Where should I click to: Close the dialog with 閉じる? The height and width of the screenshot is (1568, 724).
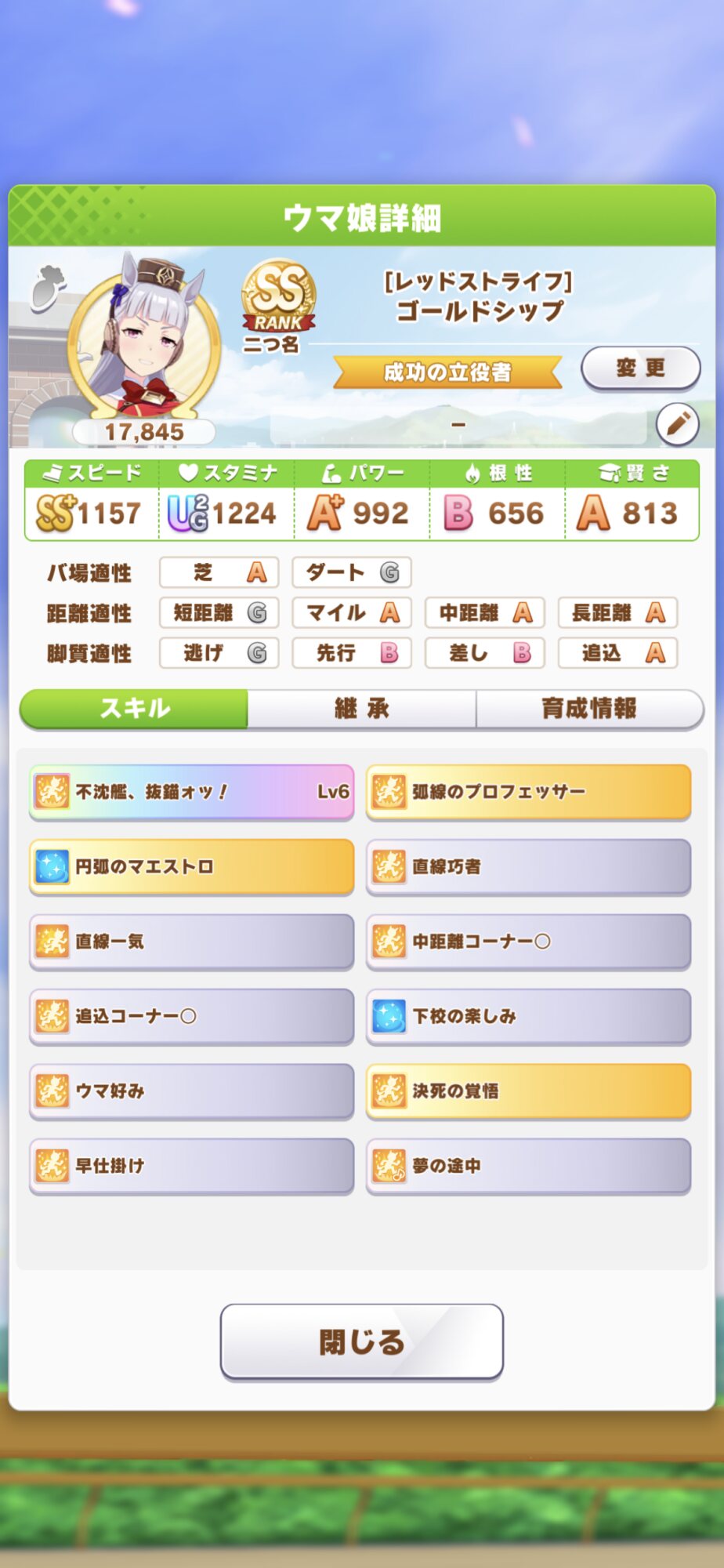361,1341
